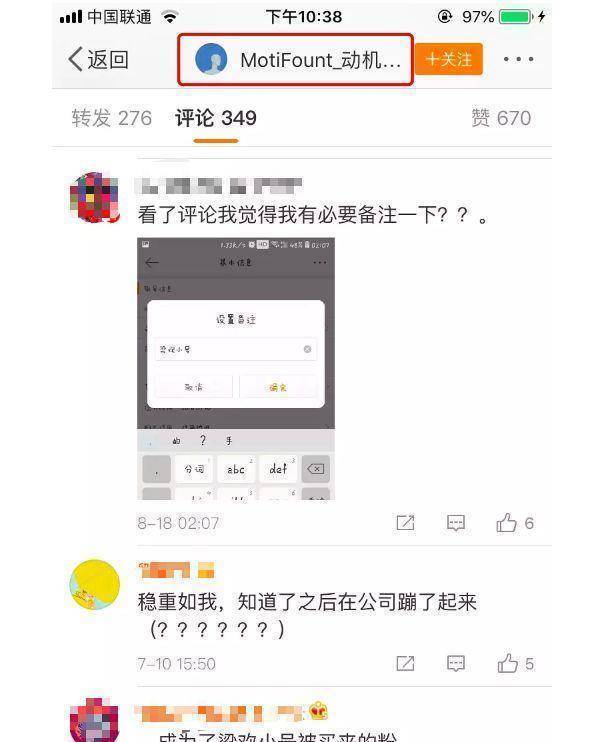
Task: Open the three-dot overflow menu
Action: [518, 60]
